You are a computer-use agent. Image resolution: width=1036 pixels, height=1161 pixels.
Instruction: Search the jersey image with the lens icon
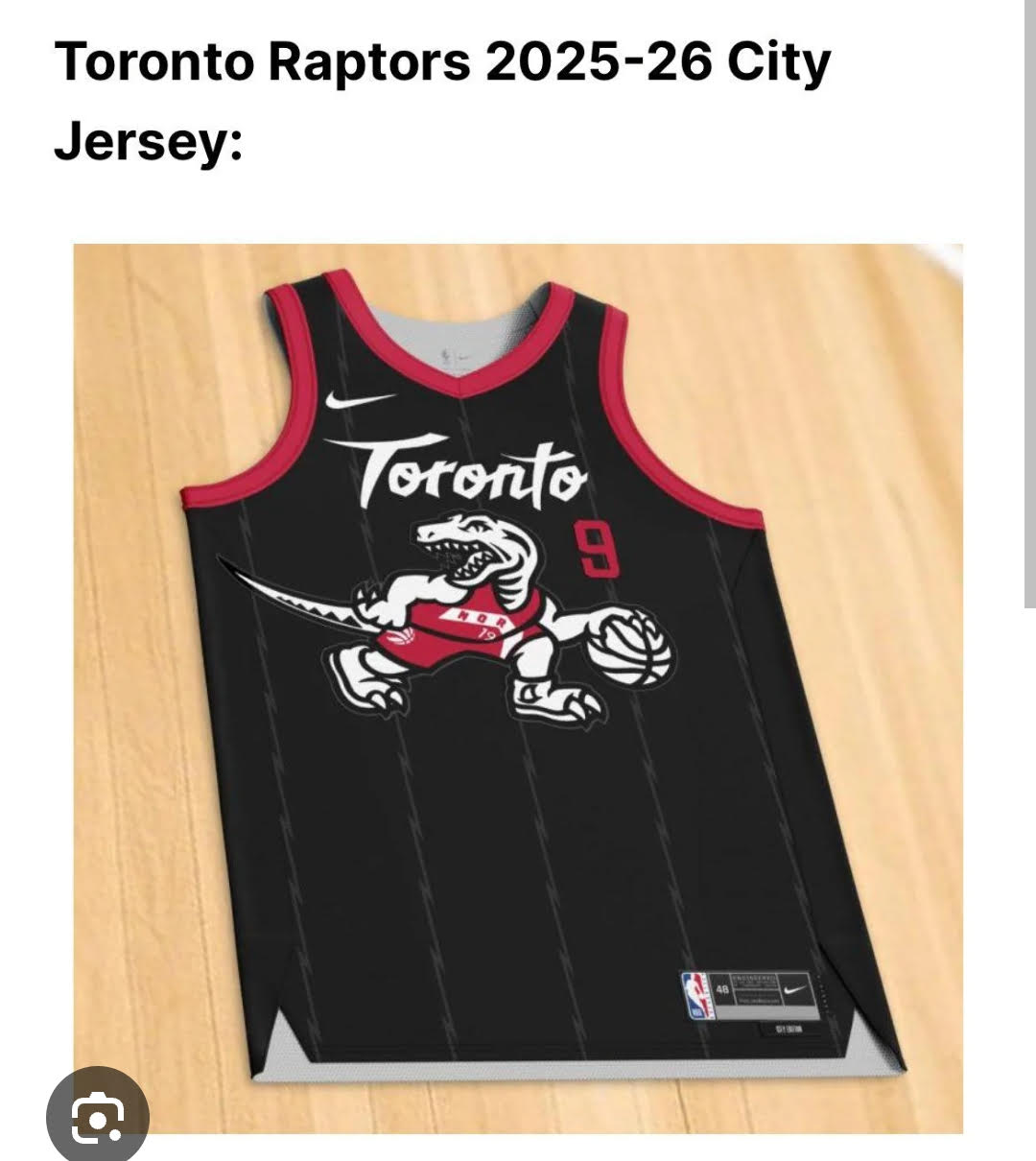click(x=97, y=1116)
